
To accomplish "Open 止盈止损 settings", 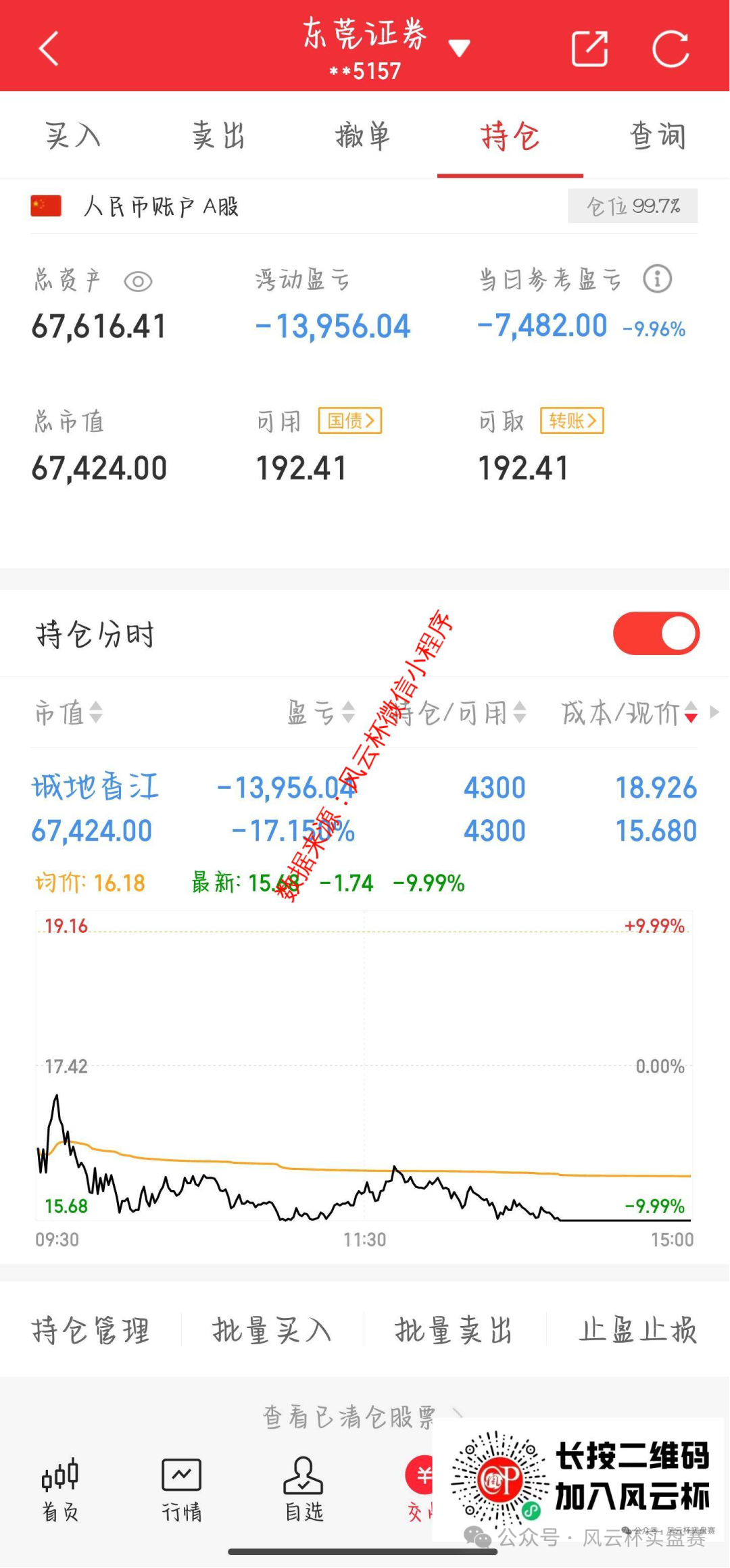I will [637, 1330].
